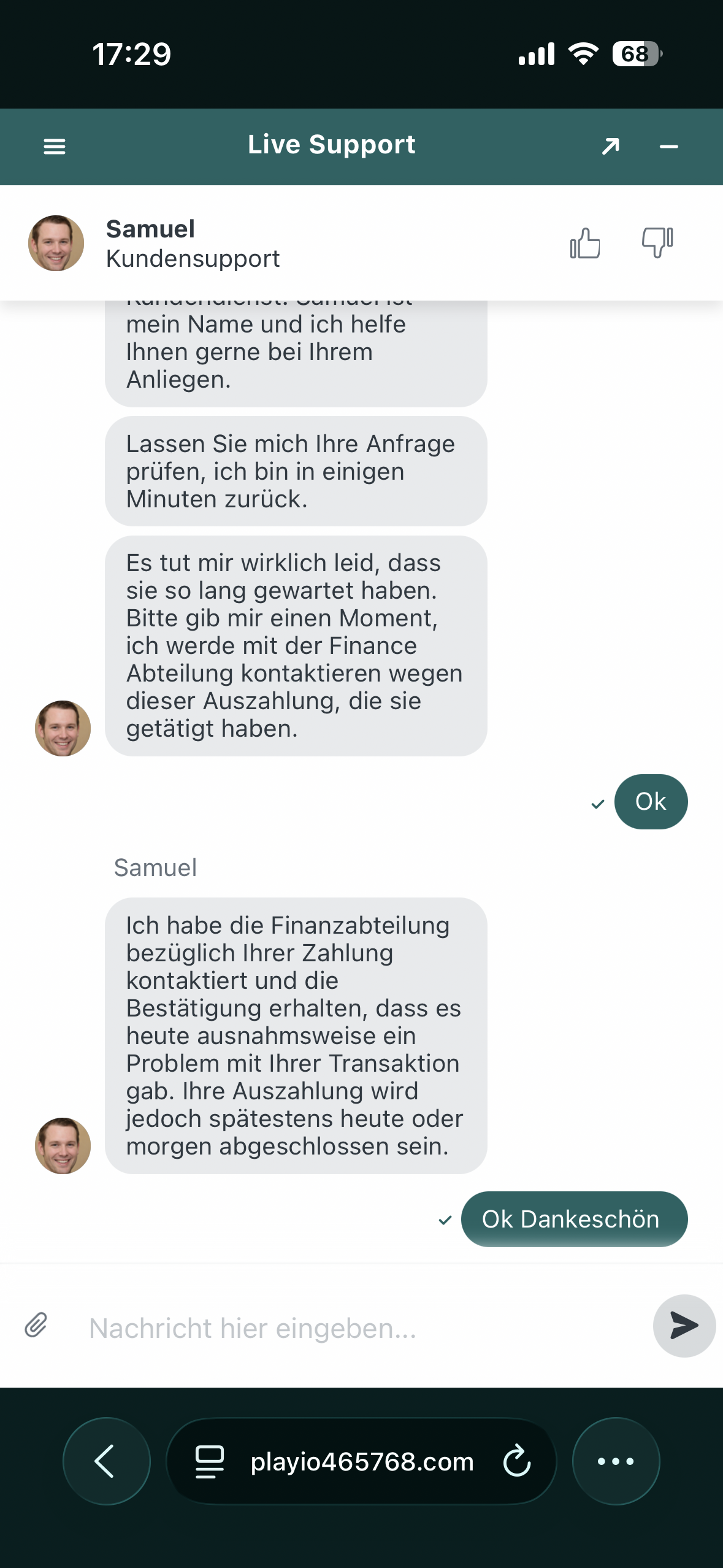723x1568 pixels.
Task: Pop out the chat window
Action: pyautogui.click(x=610, y=146)
